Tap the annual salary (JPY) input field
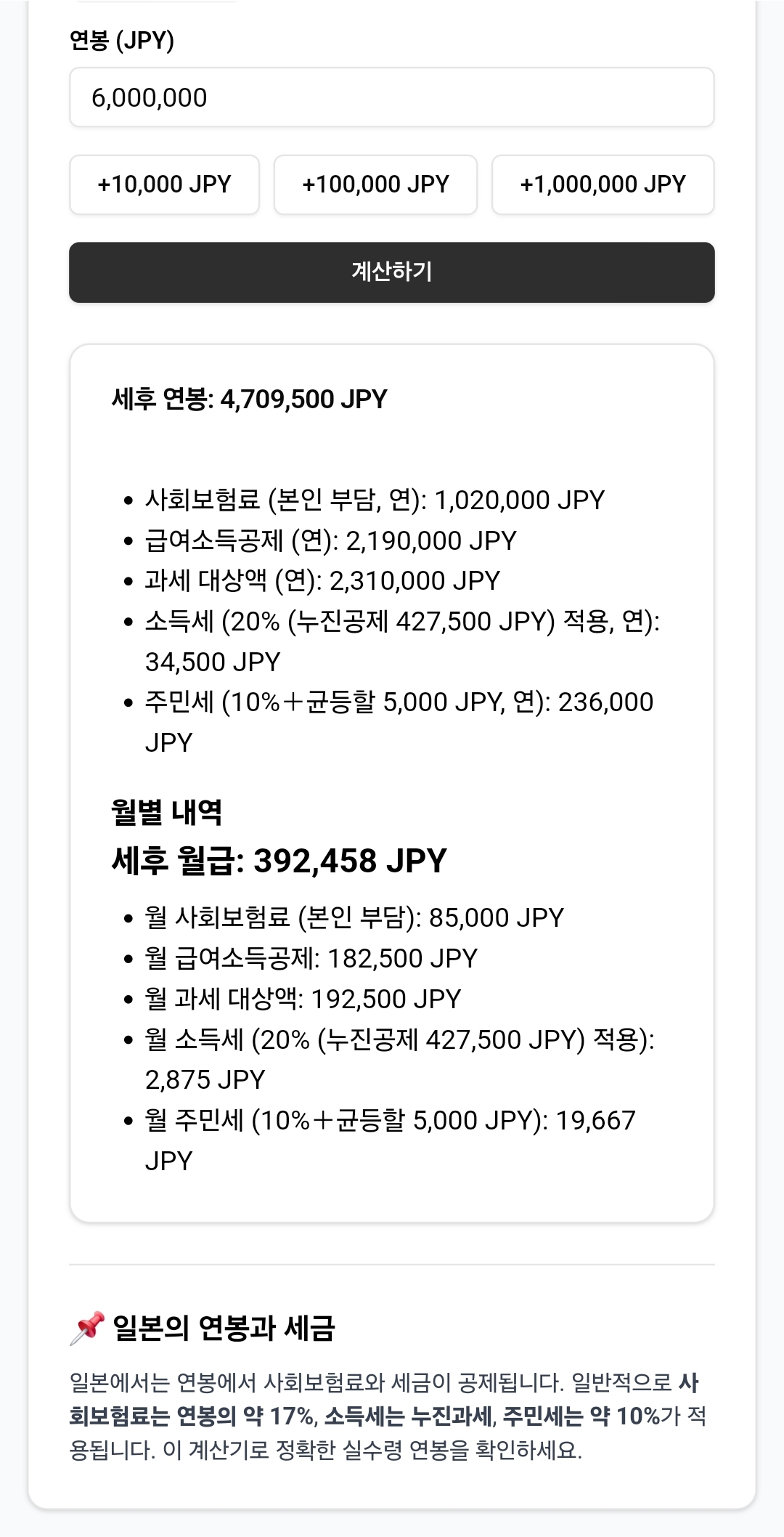Image resolution: width=784 pixels, height=1537 pixels. pyautogui.click(x=392, y=97)
